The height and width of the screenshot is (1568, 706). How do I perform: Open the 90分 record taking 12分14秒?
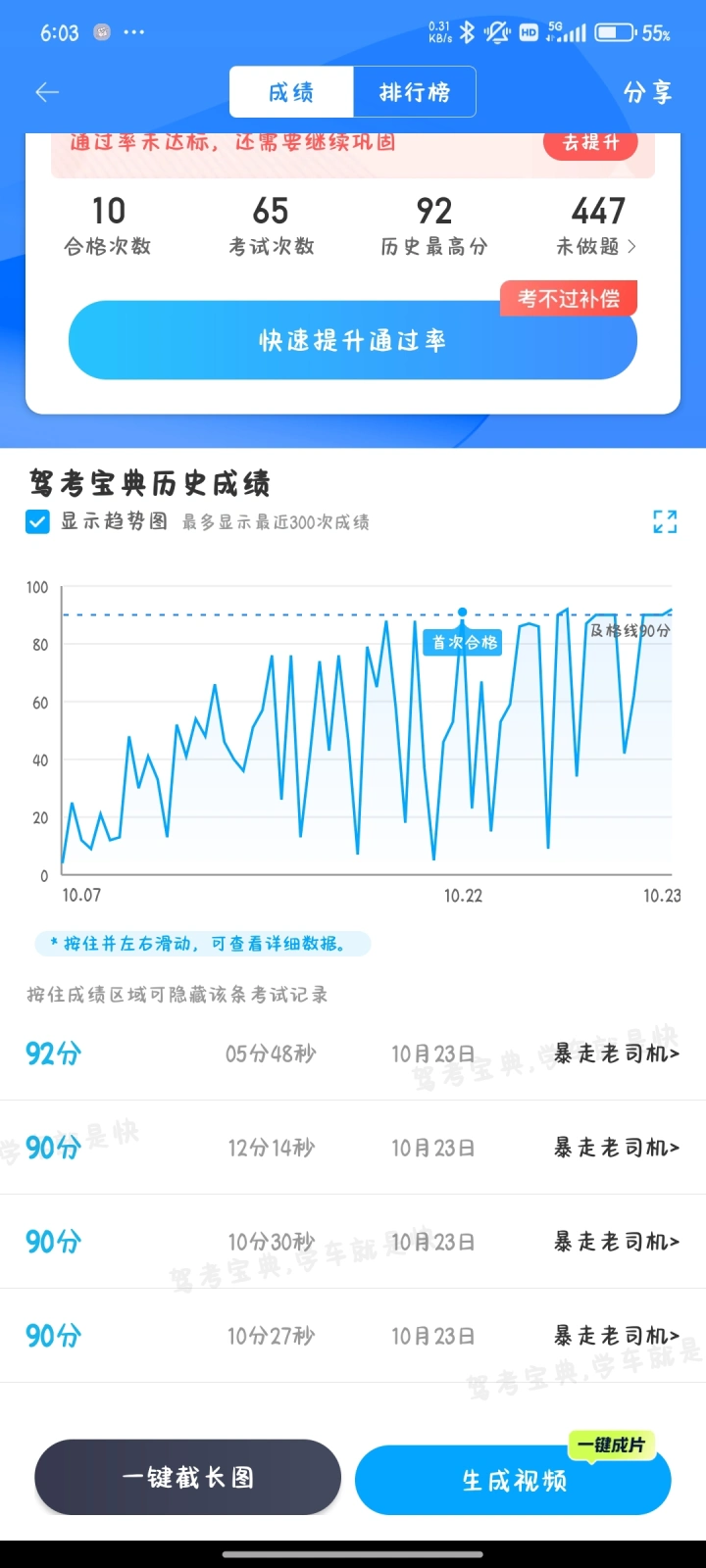pyautogui.click(x=353, y=1148)
